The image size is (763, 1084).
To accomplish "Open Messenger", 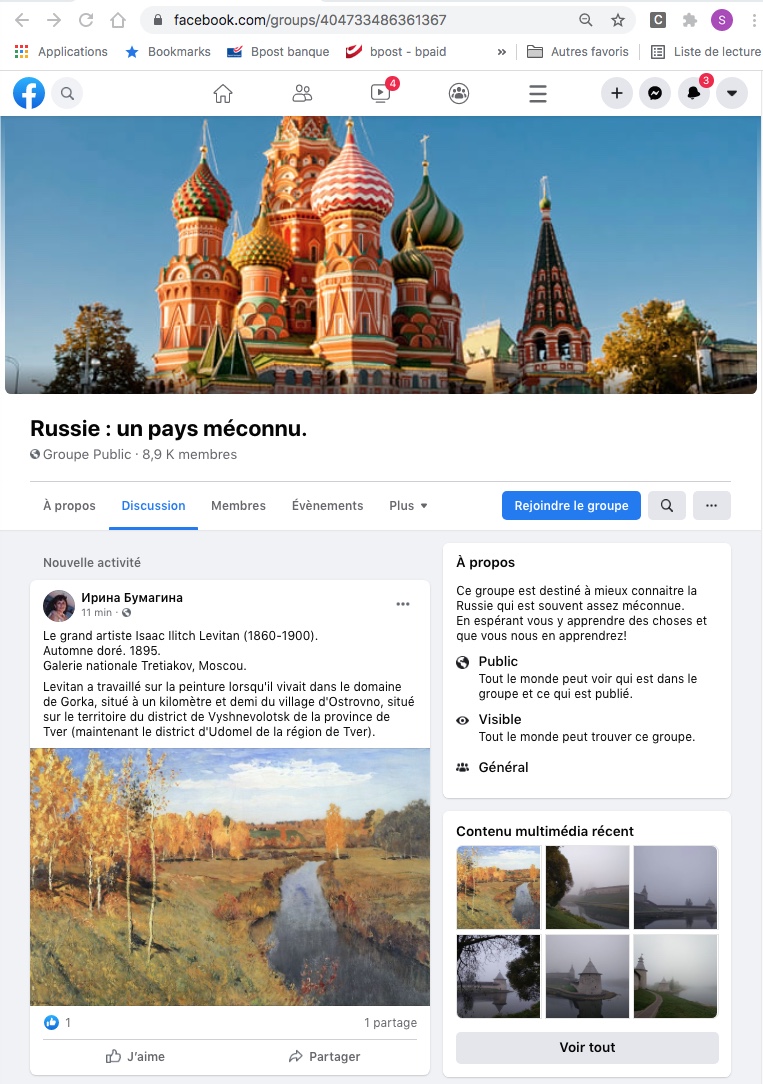I will 655,94.
